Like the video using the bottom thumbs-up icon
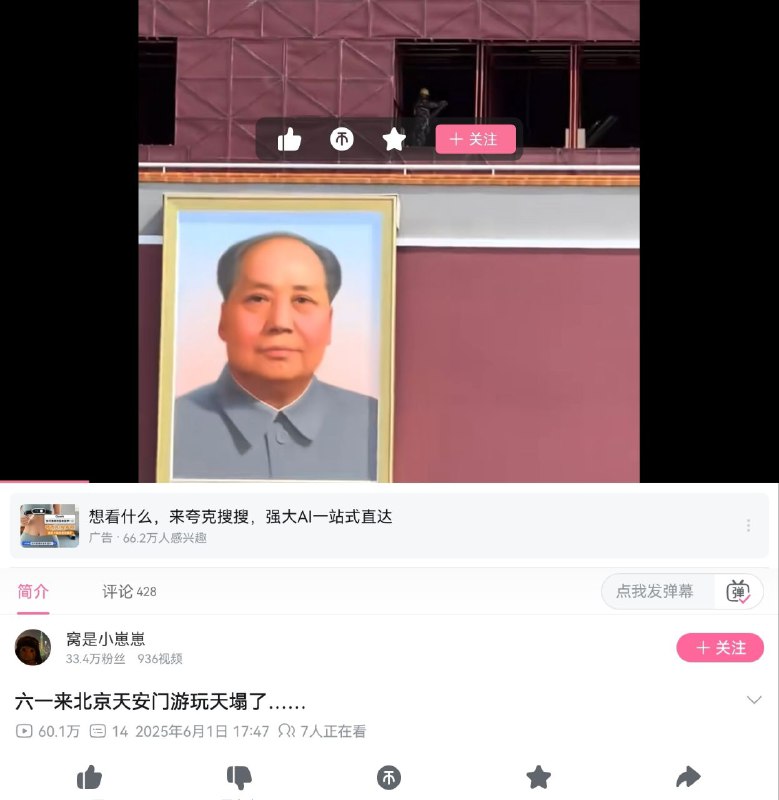The height and width of the screenshot is (800, 779). point(89,777)
